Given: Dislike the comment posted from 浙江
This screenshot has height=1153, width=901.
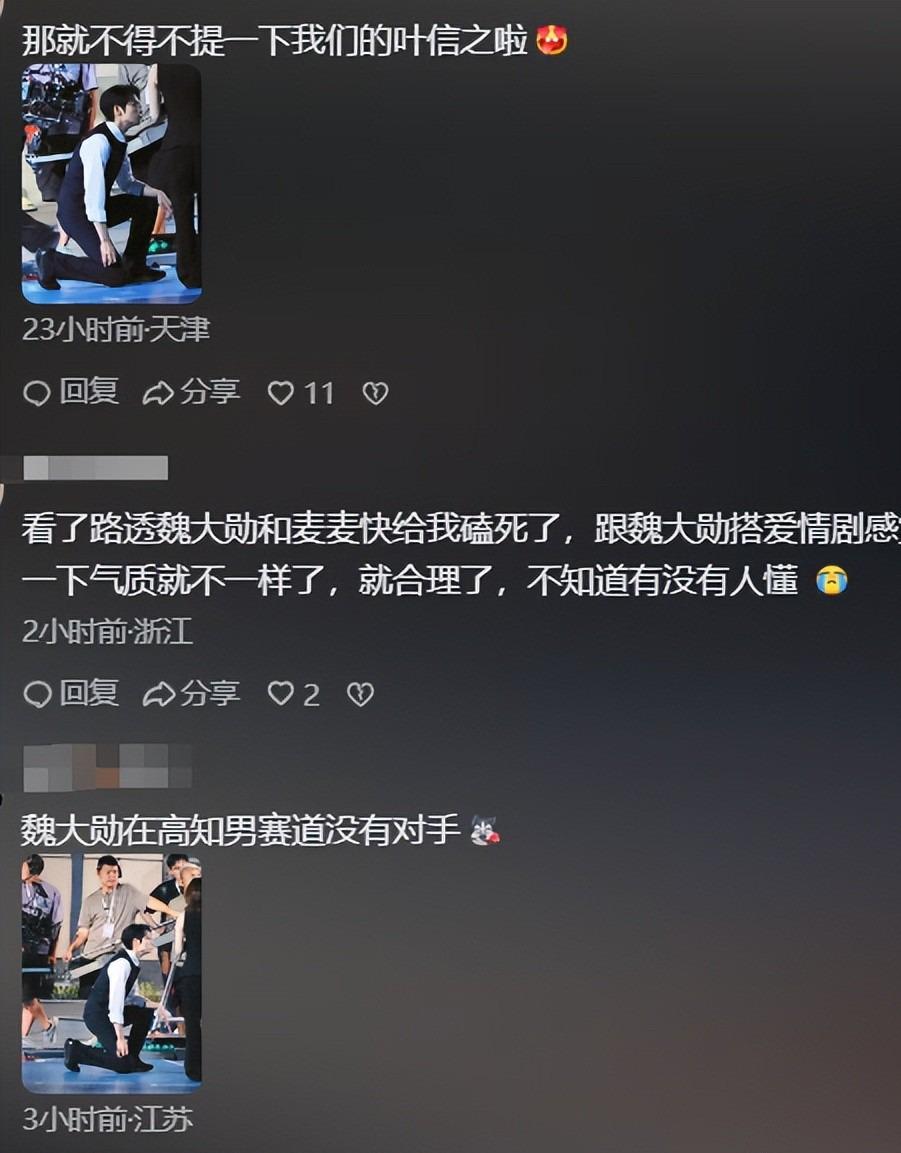Looking at the screenshot, I should 360,694.
